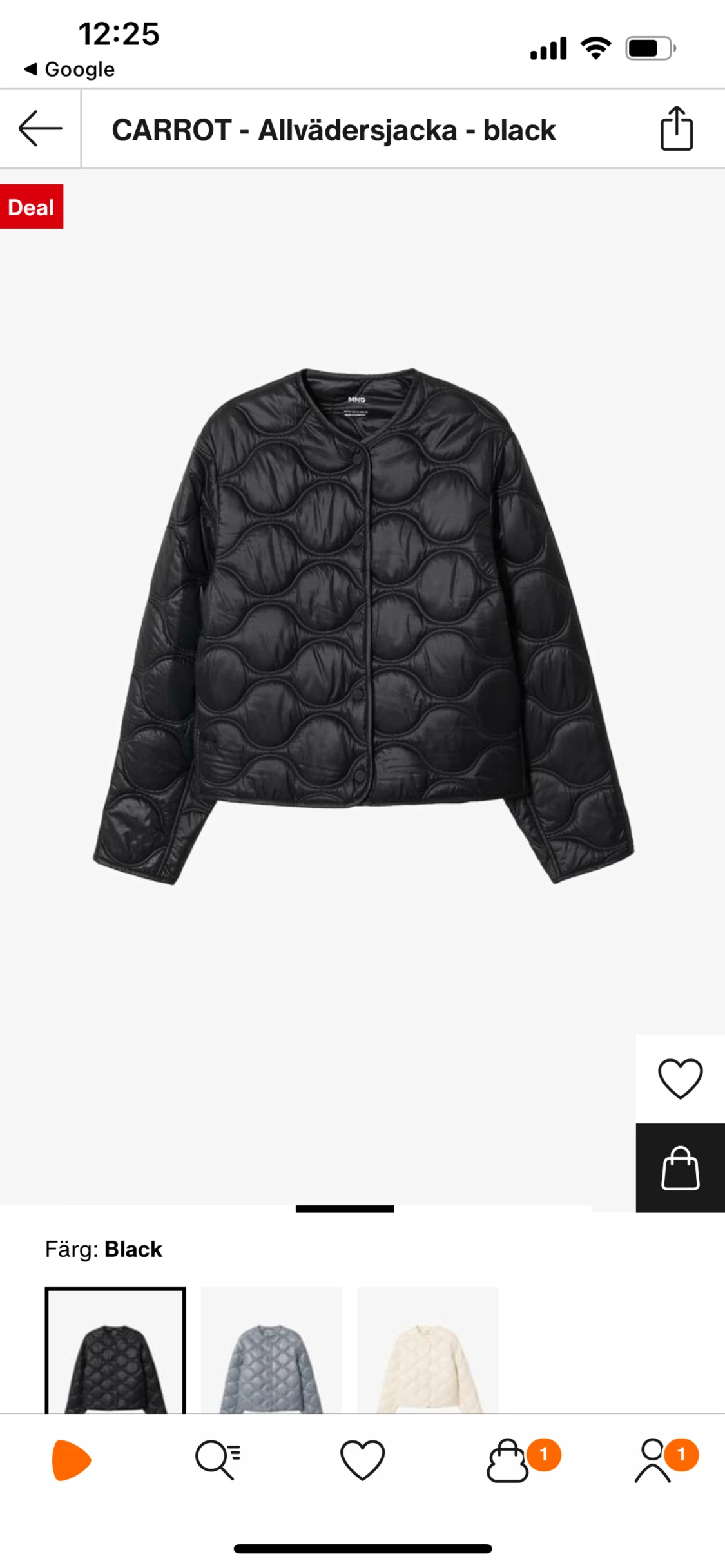Add jacket to bag with black bag button

(680, 1168)
